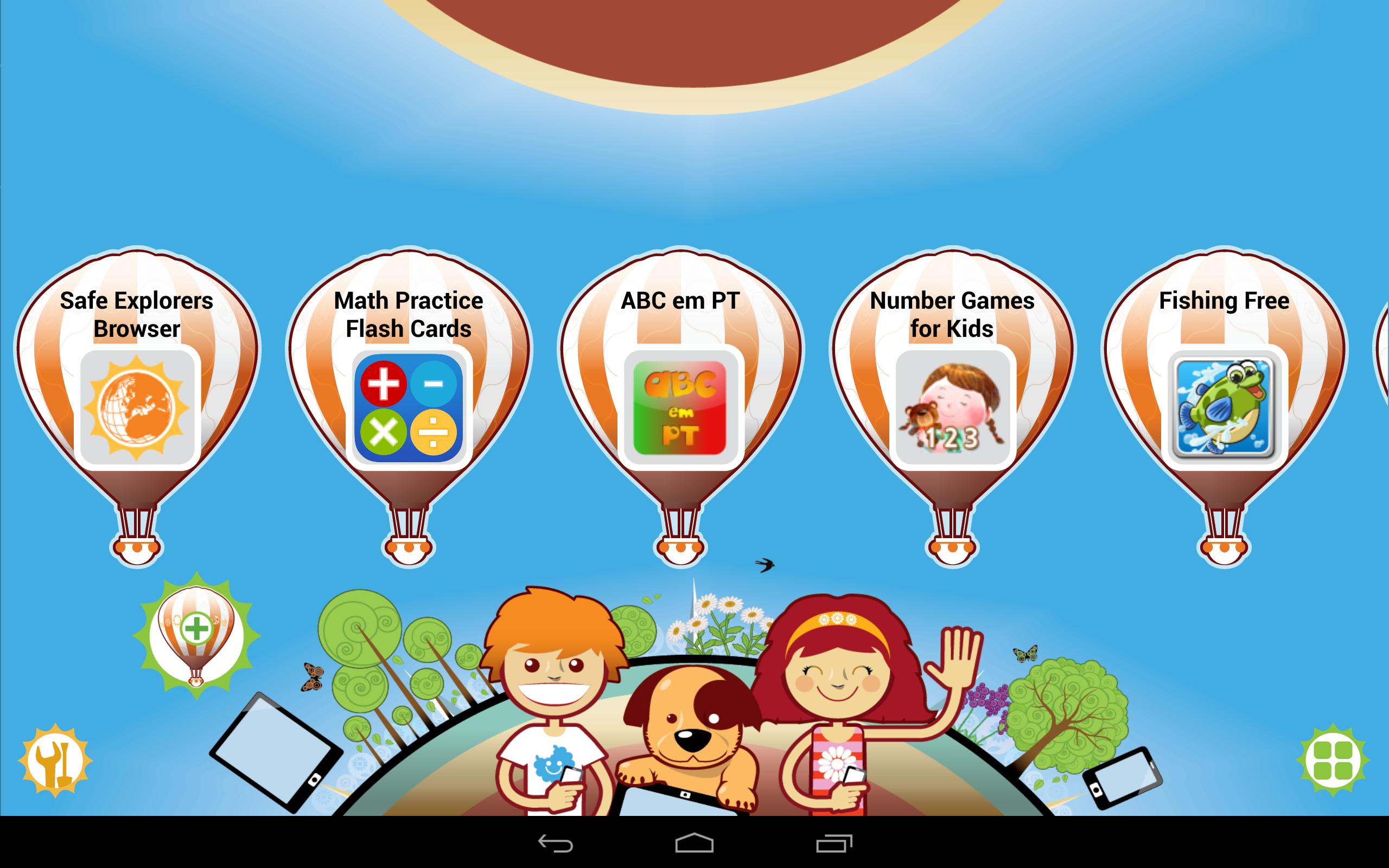Launch Math Practice Flash Cards
This screenshot has height=868, width=1389.
(409, 407)
